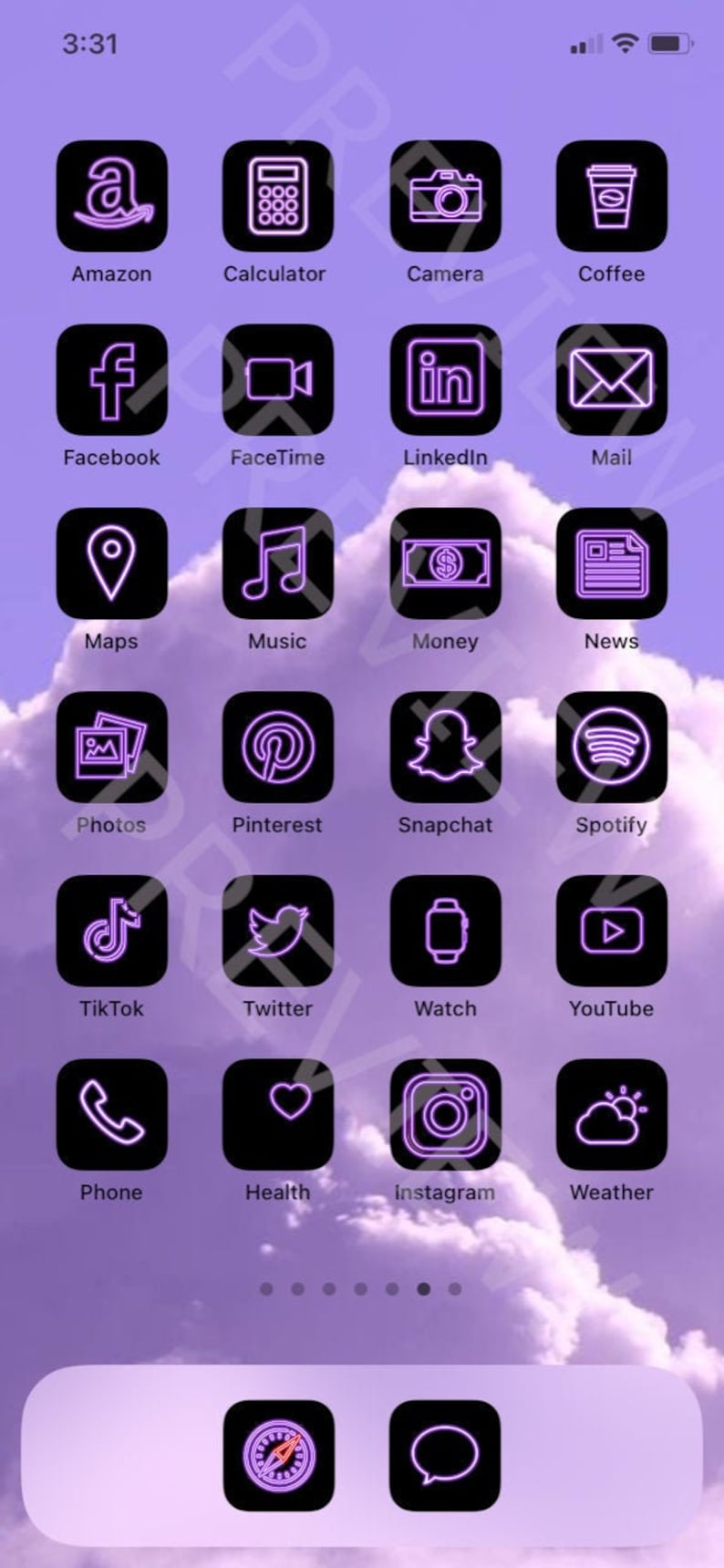Image resolution: width=724 pixels, height=1568 pixels.
Task: Open TikTok
Action: [111, 932]
